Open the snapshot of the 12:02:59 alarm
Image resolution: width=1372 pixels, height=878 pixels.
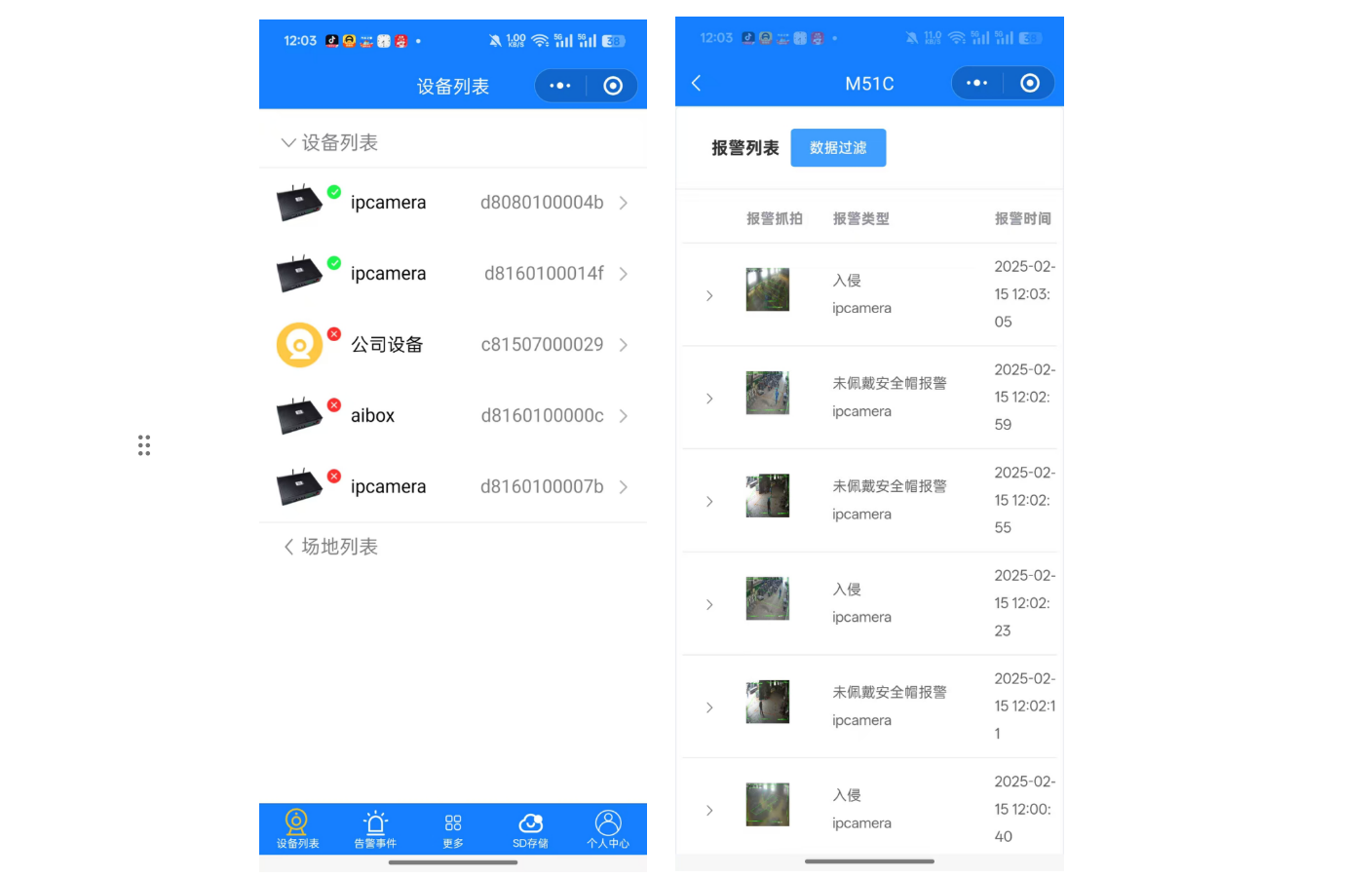[768, 393]
